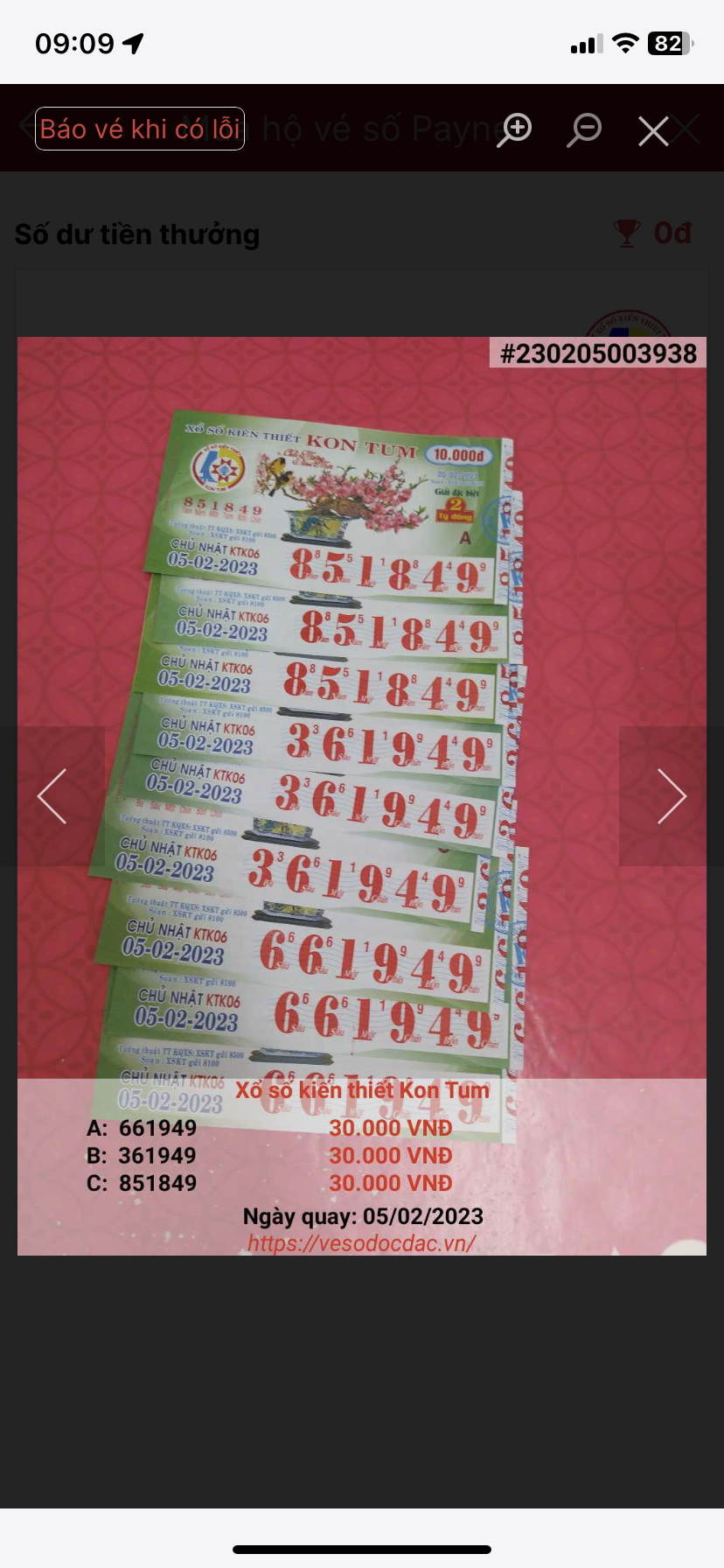Zoom in on the ticket image
Image resolution: width=724 pixels, height=1568 pixels.
(x=515, y=130)
